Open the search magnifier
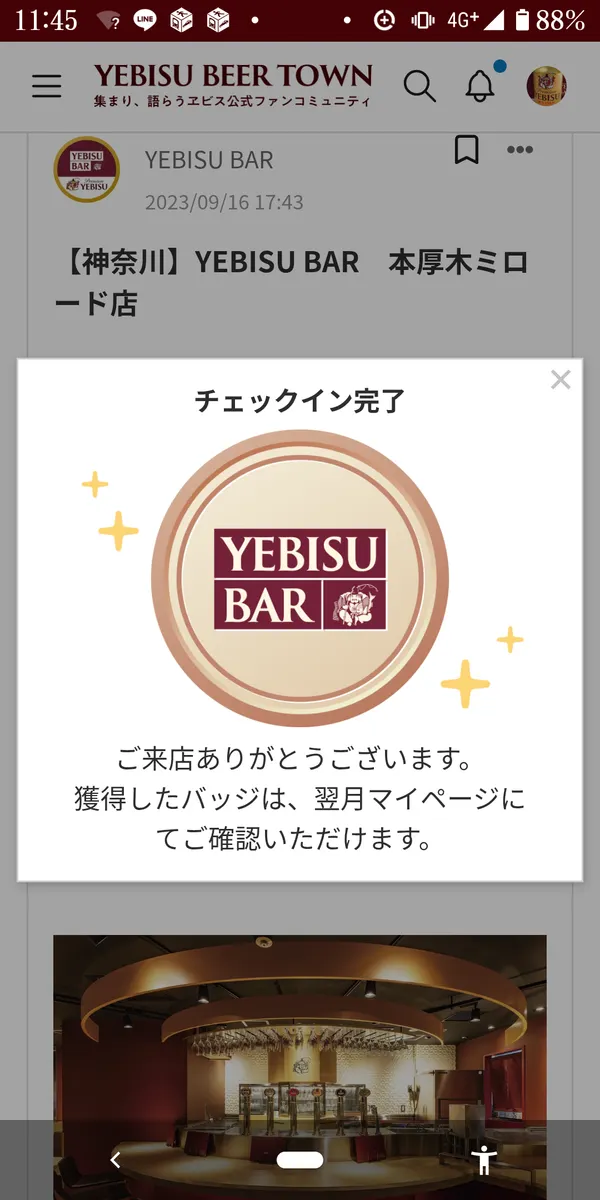The image size is (600, 1200). coord(420,87)
